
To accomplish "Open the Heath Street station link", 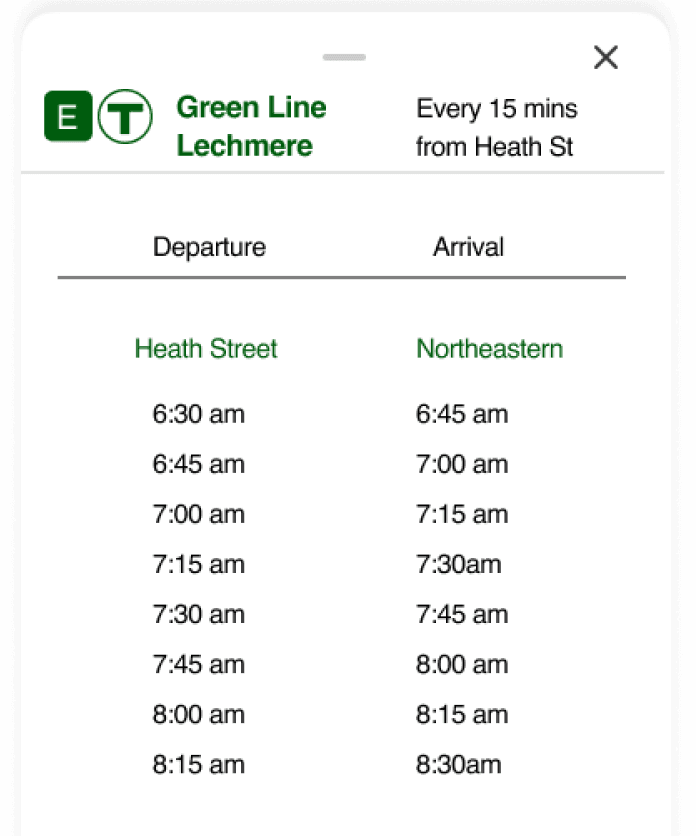I will (206, 349).
